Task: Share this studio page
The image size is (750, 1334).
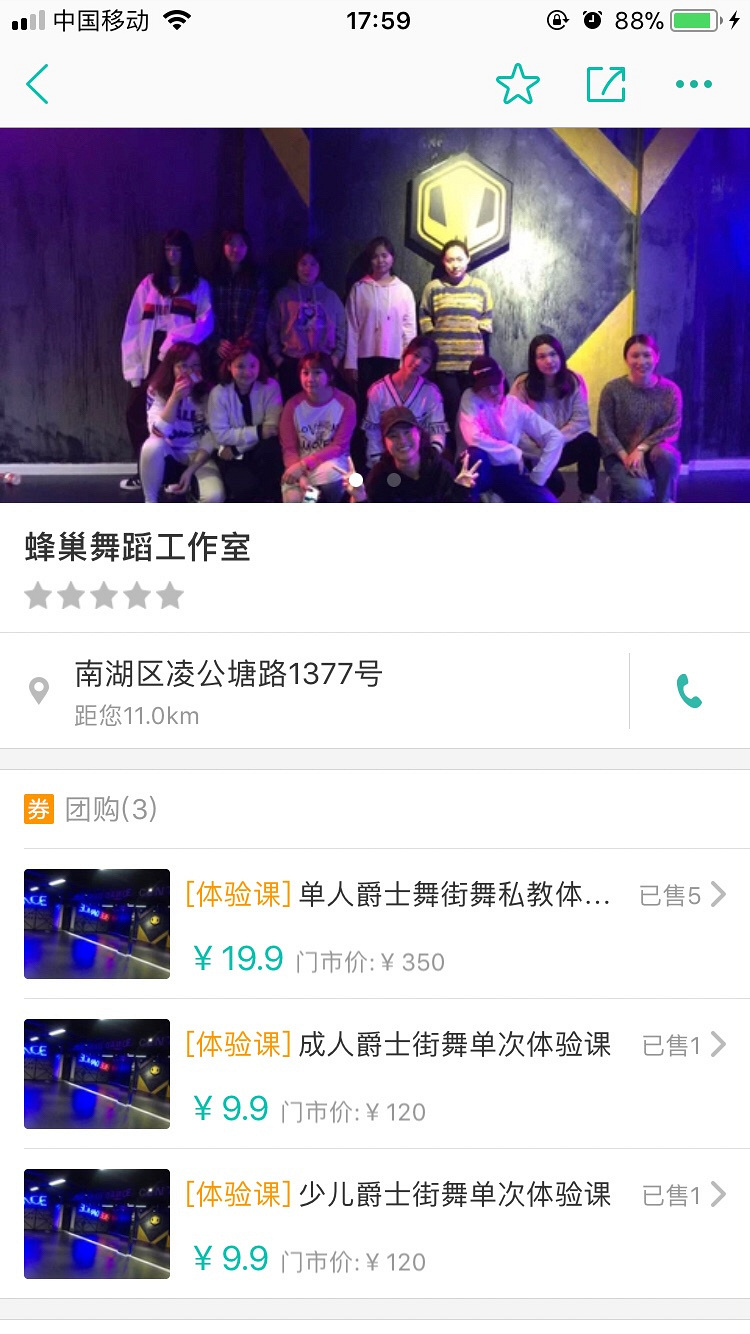Action: click(x=606, y=85)
